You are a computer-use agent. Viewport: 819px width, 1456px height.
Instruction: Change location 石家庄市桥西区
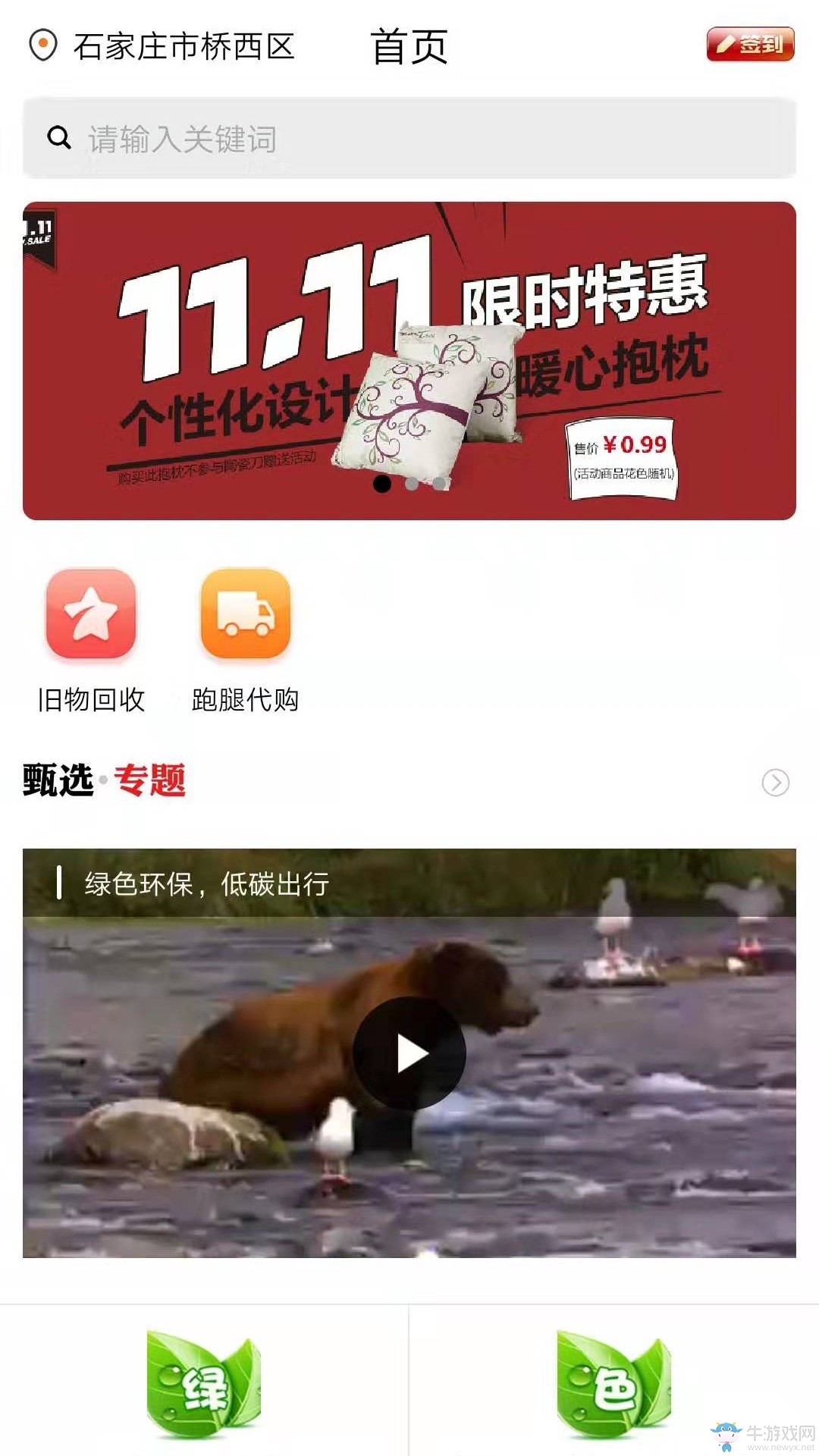(x=162, y=46)
